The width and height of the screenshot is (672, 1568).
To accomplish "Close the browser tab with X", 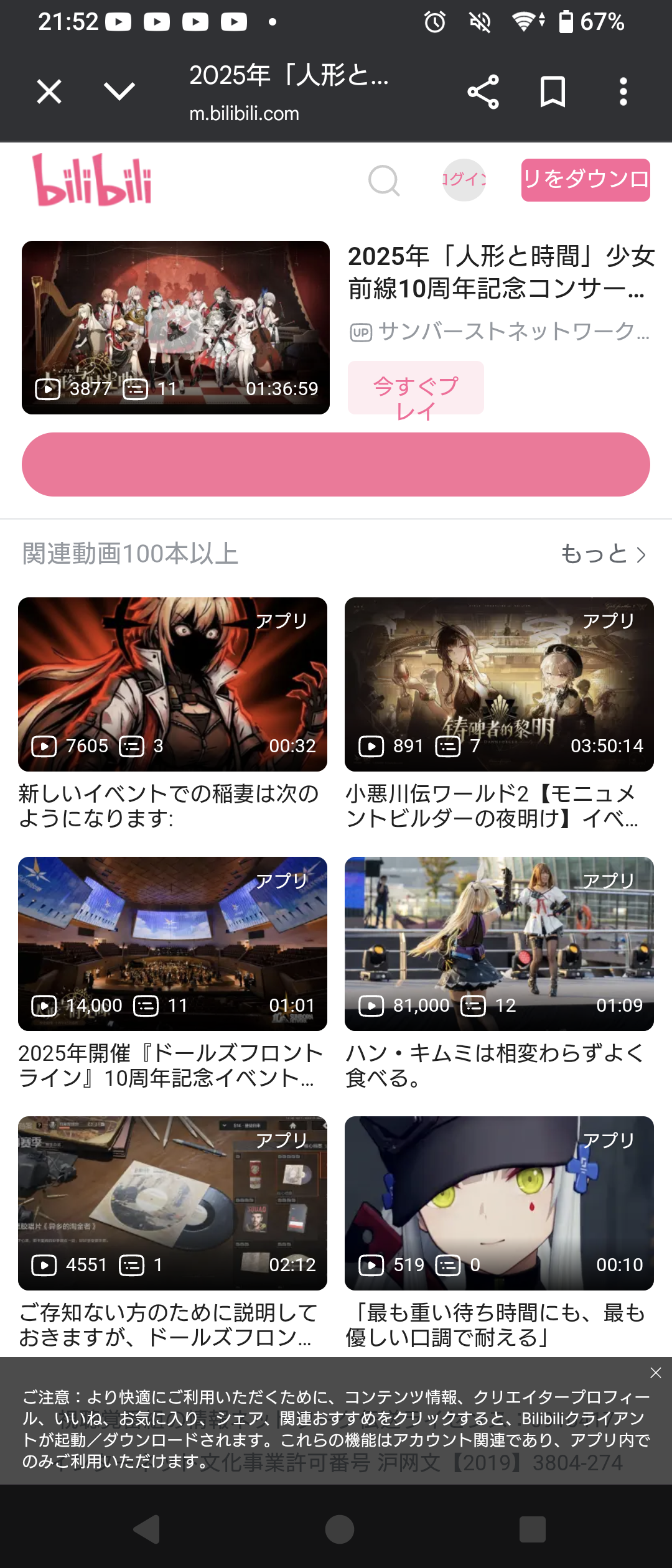I will [x=49, y=92].
